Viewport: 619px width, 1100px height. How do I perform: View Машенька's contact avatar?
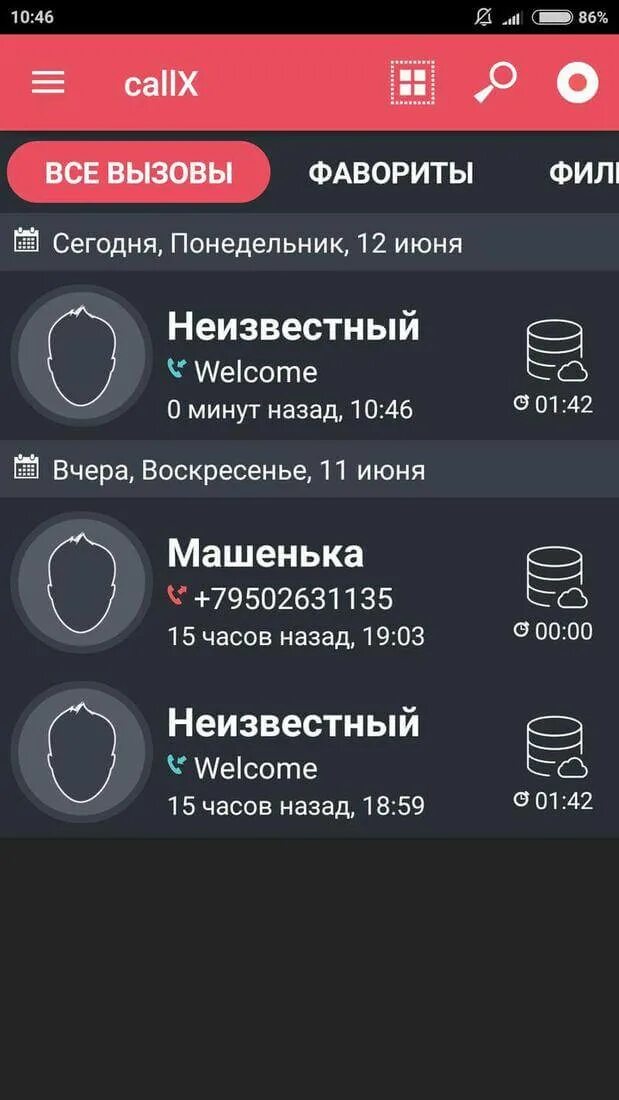tap(82, 582)
